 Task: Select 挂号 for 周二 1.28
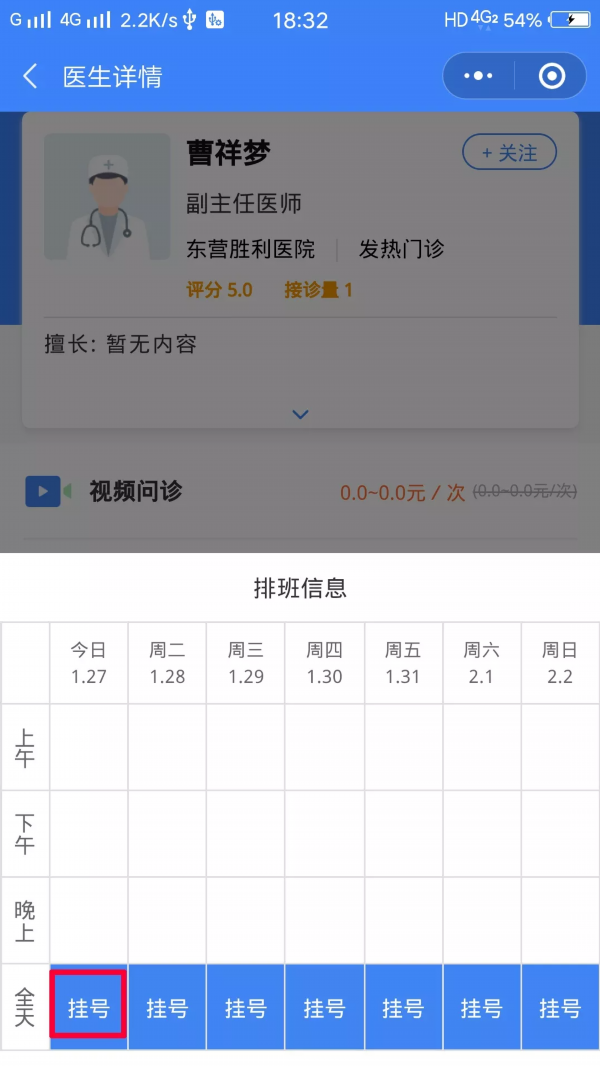tap(167, 1008)
